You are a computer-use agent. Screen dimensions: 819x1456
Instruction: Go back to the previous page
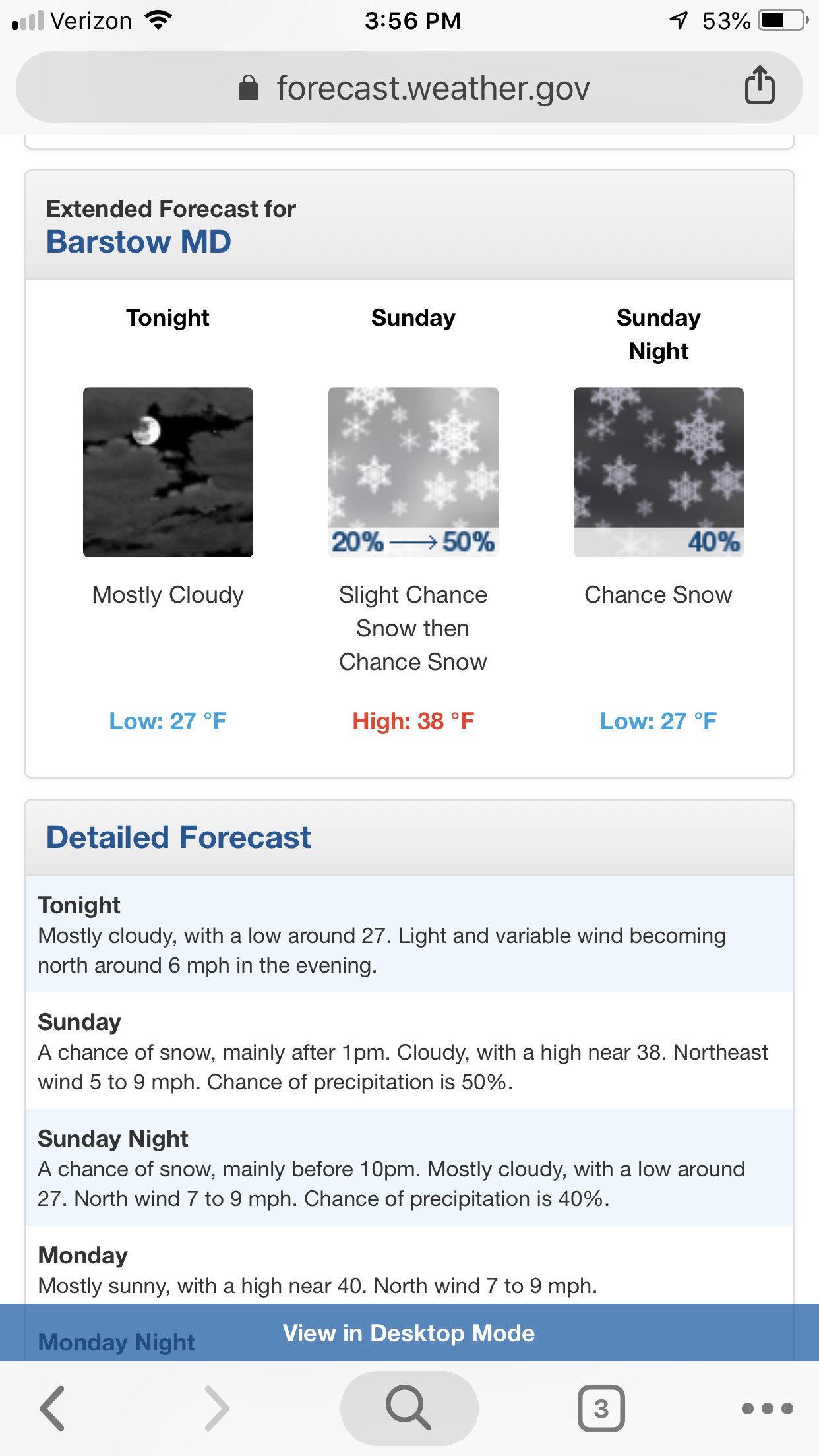point(53,1409)
